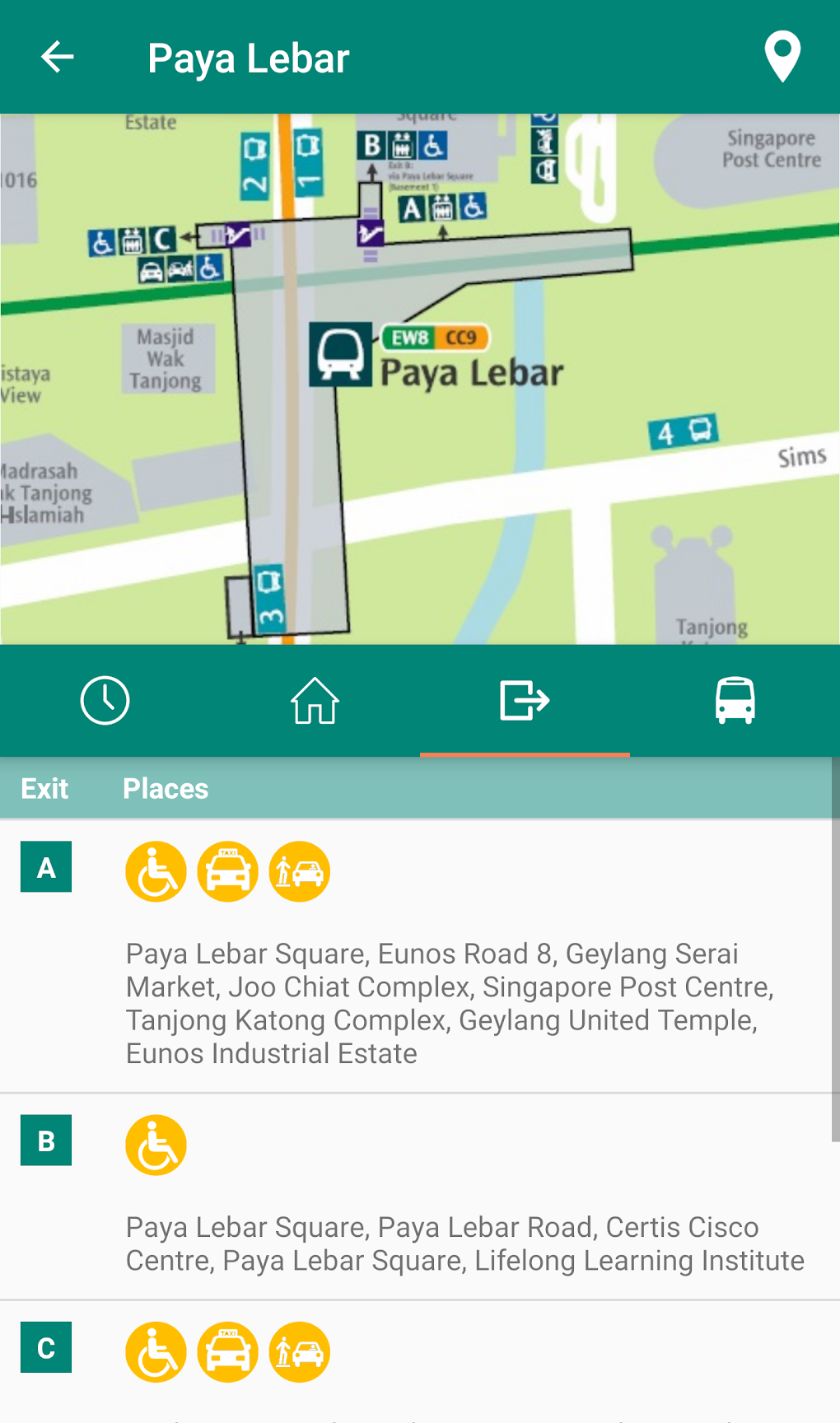The width and height of the screenshot is (840, 1423).
Task: Open the Paya Lebar station map
Action: point(420,379)
